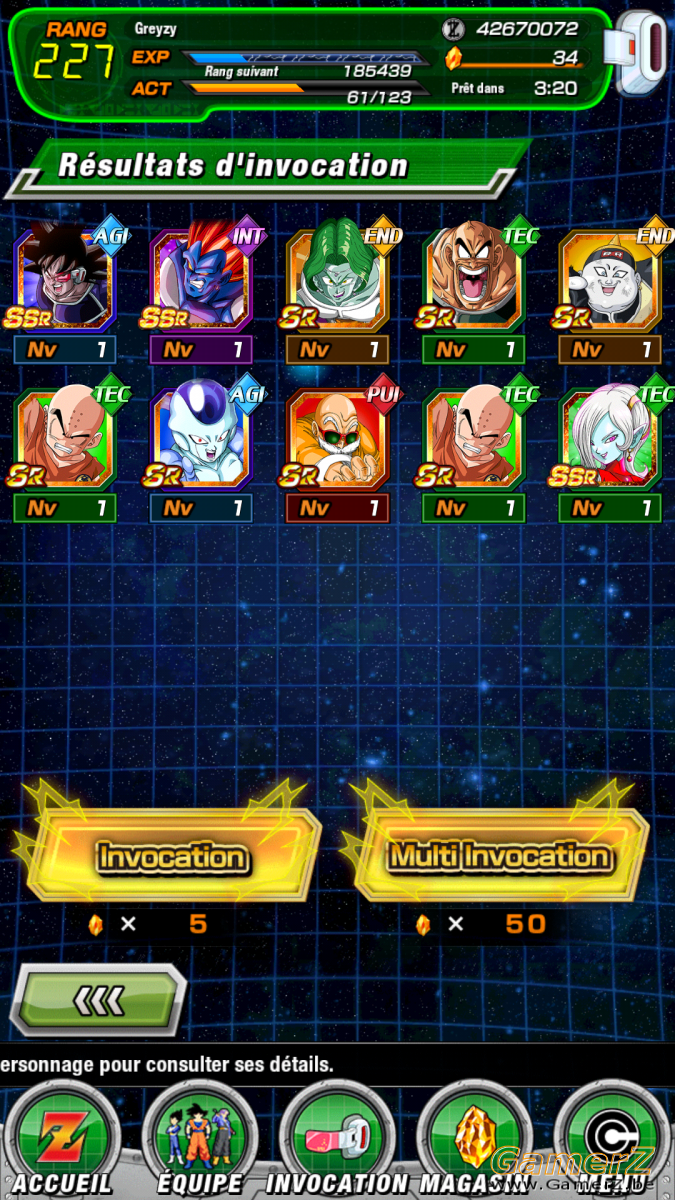Open the Accueil tab
This screenshot has width=675, height=1200.
pyautogui.click(x=60, y=1140)
